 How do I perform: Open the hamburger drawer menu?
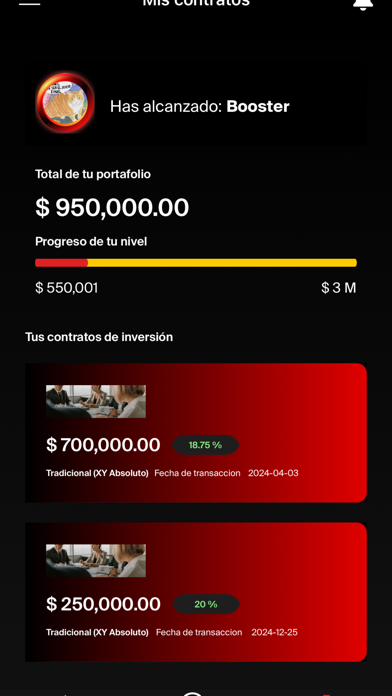tap(29, 3)
